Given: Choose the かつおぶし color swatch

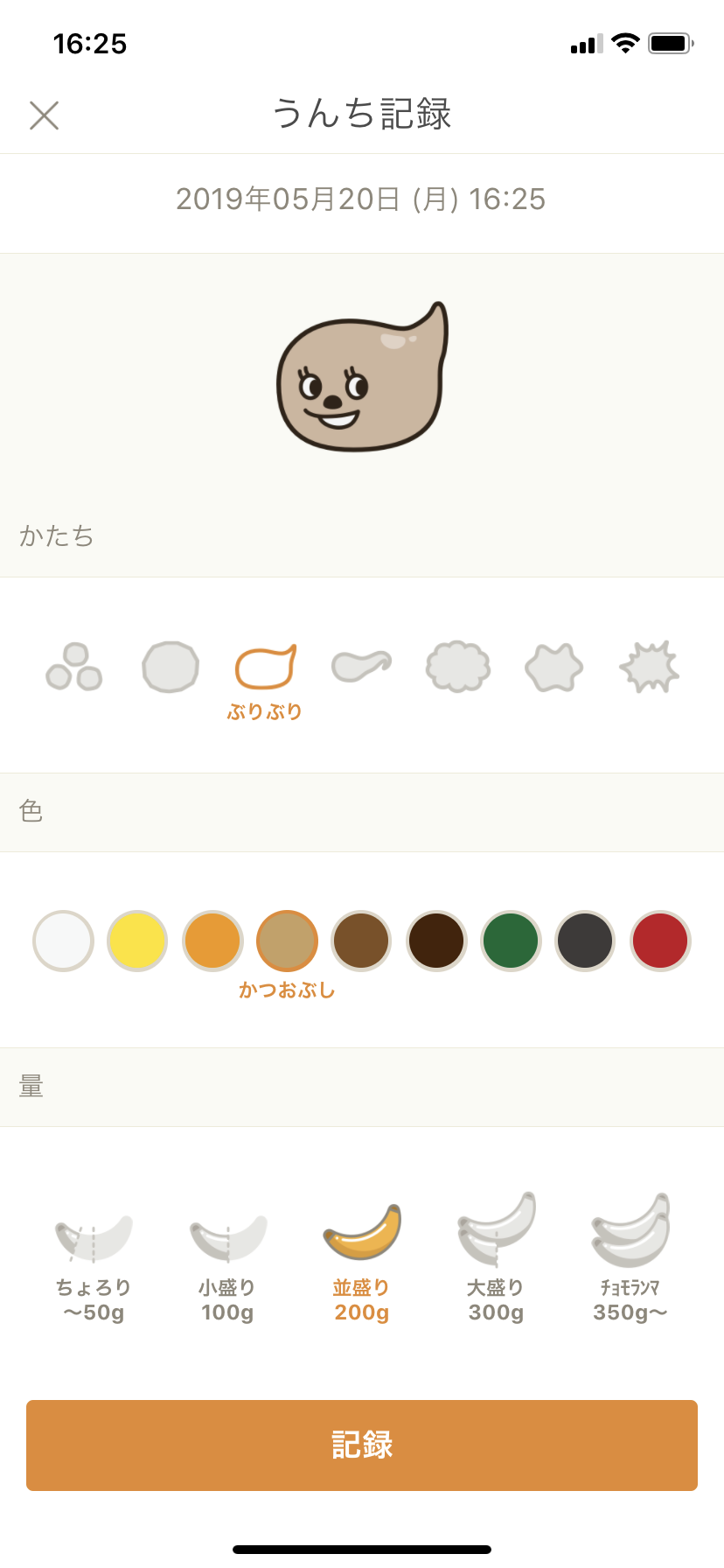Looking at the screenshot, I should (x=287, y=941).
